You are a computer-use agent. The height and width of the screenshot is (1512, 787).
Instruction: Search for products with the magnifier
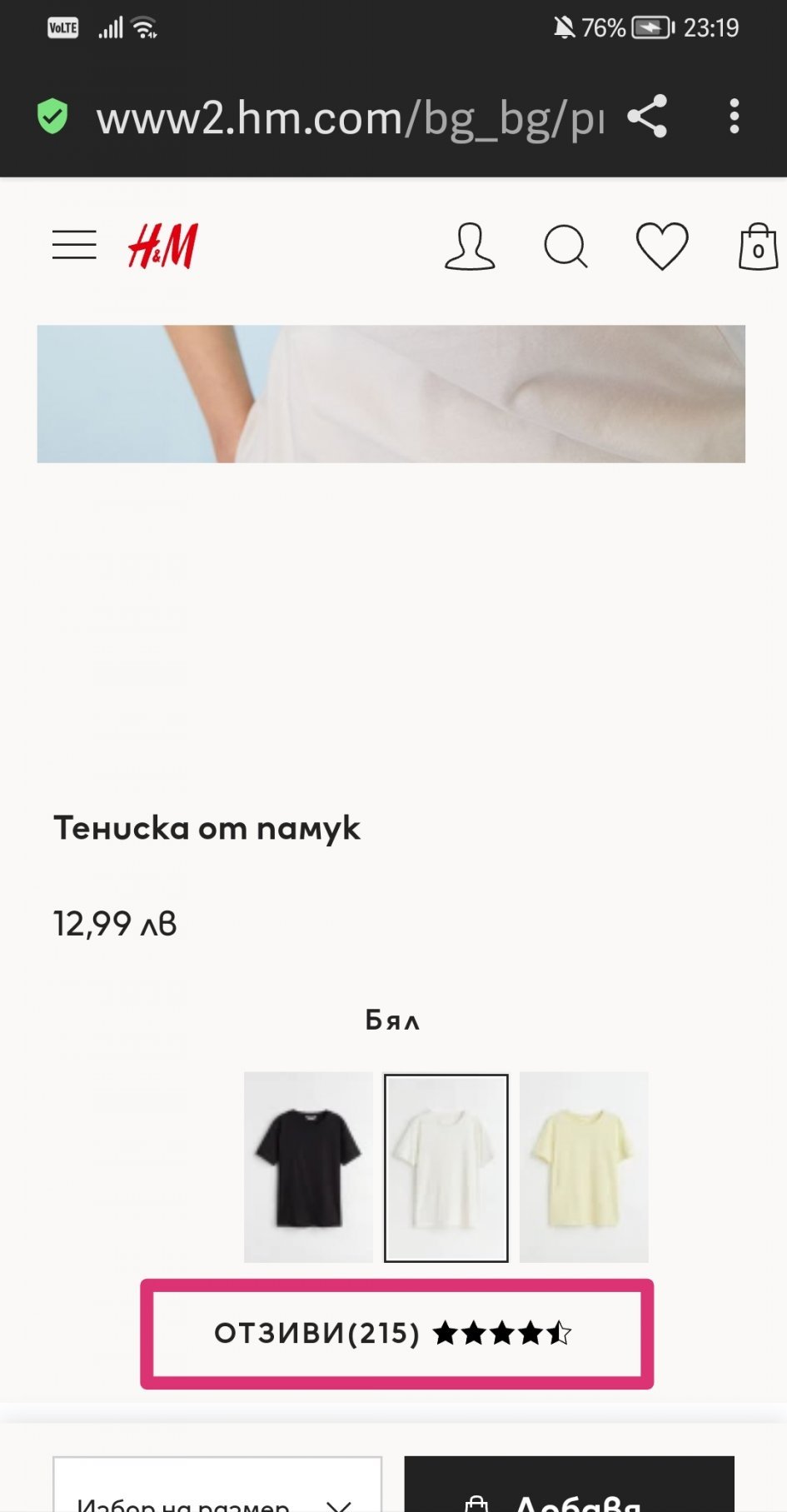pos(565,247)
